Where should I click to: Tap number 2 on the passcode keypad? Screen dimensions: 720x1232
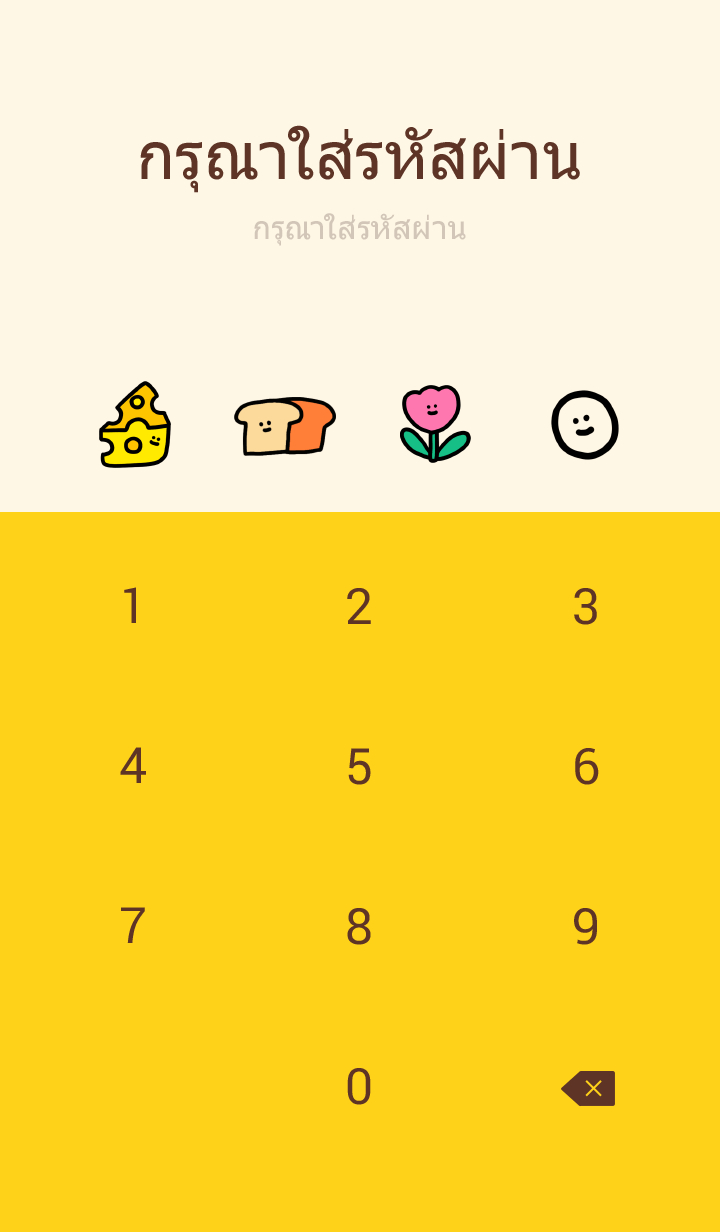[x=359, y=607]
